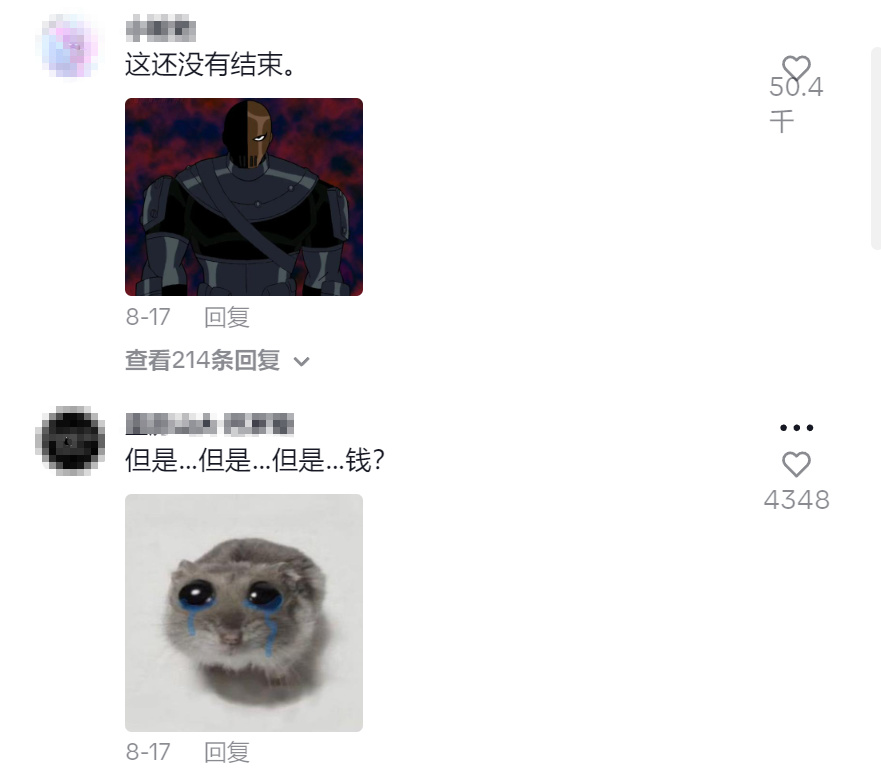Open the overflow menu on 但是...钱? comment

pos(796,428)
